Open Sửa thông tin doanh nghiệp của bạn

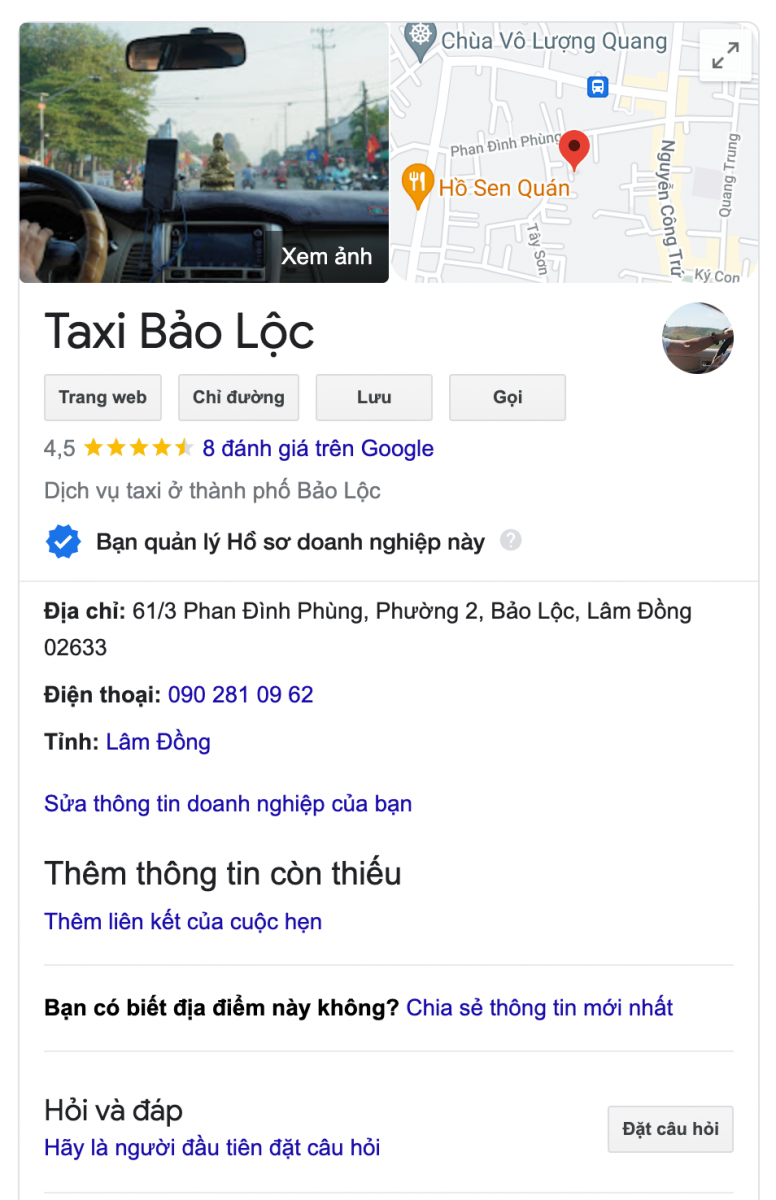click(x=228, y=804)
